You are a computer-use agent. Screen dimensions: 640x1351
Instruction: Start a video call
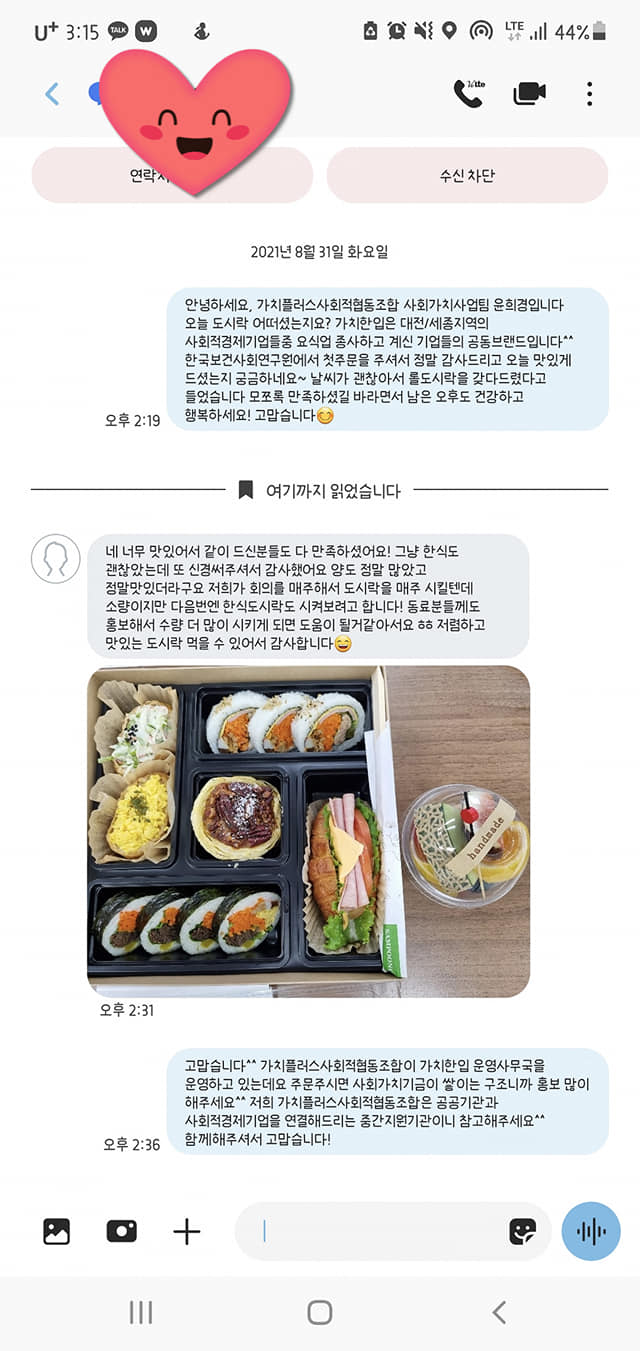pyautogui.click(x=529, y=93)
